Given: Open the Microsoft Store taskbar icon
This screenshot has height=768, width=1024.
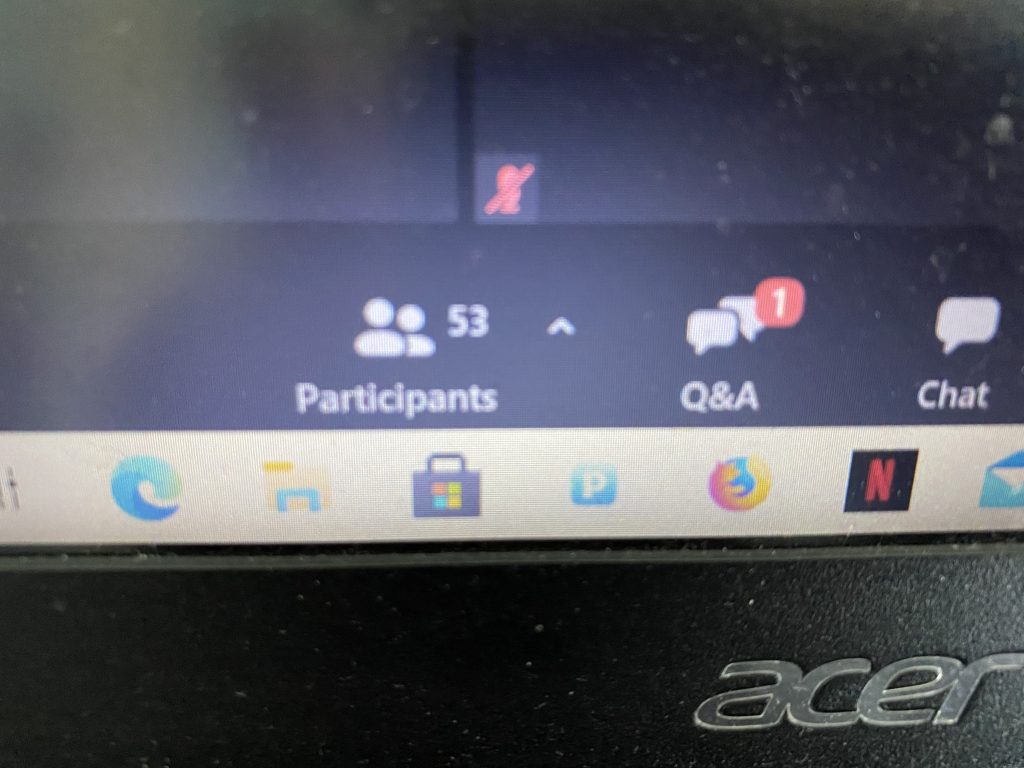Looking at the screenshot, I should 446,487.
